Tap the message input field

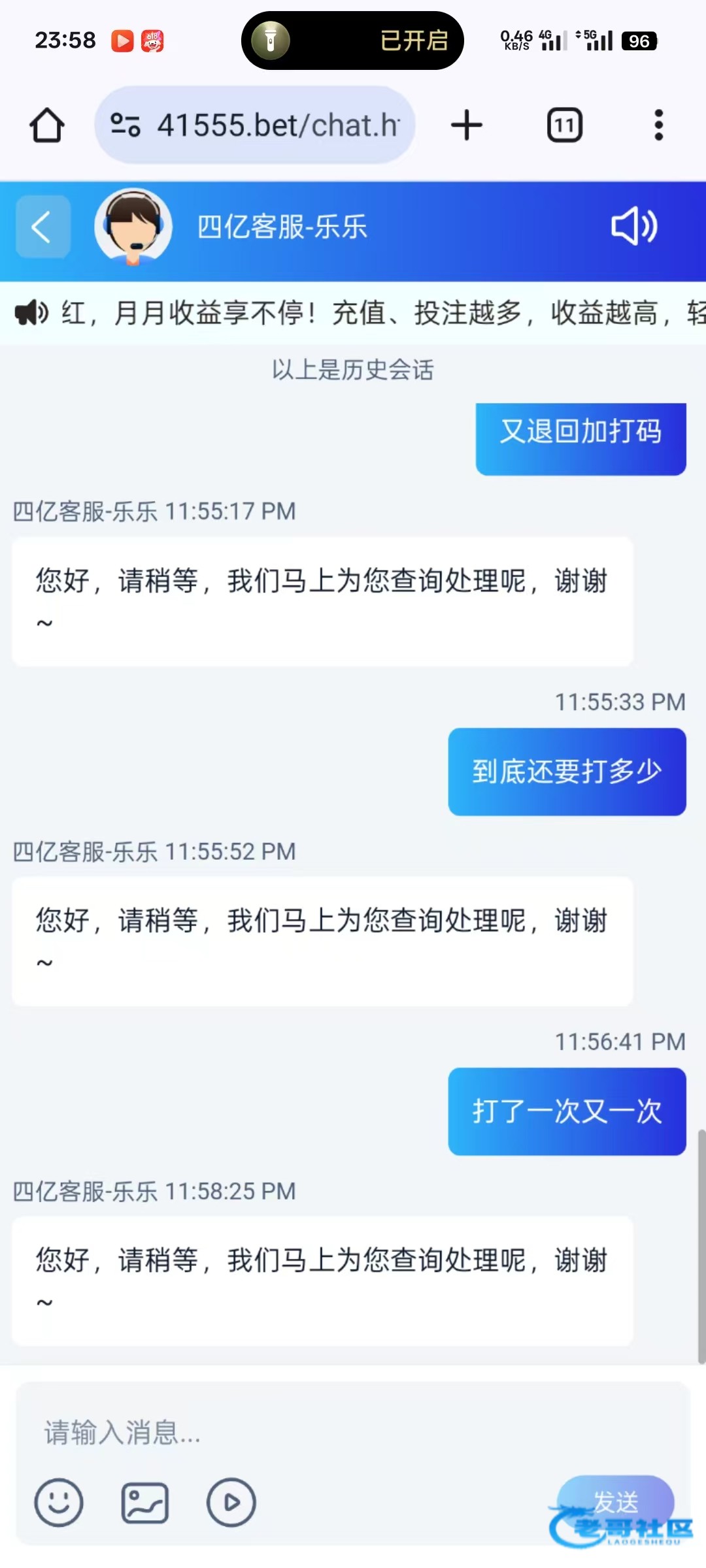327,1432
